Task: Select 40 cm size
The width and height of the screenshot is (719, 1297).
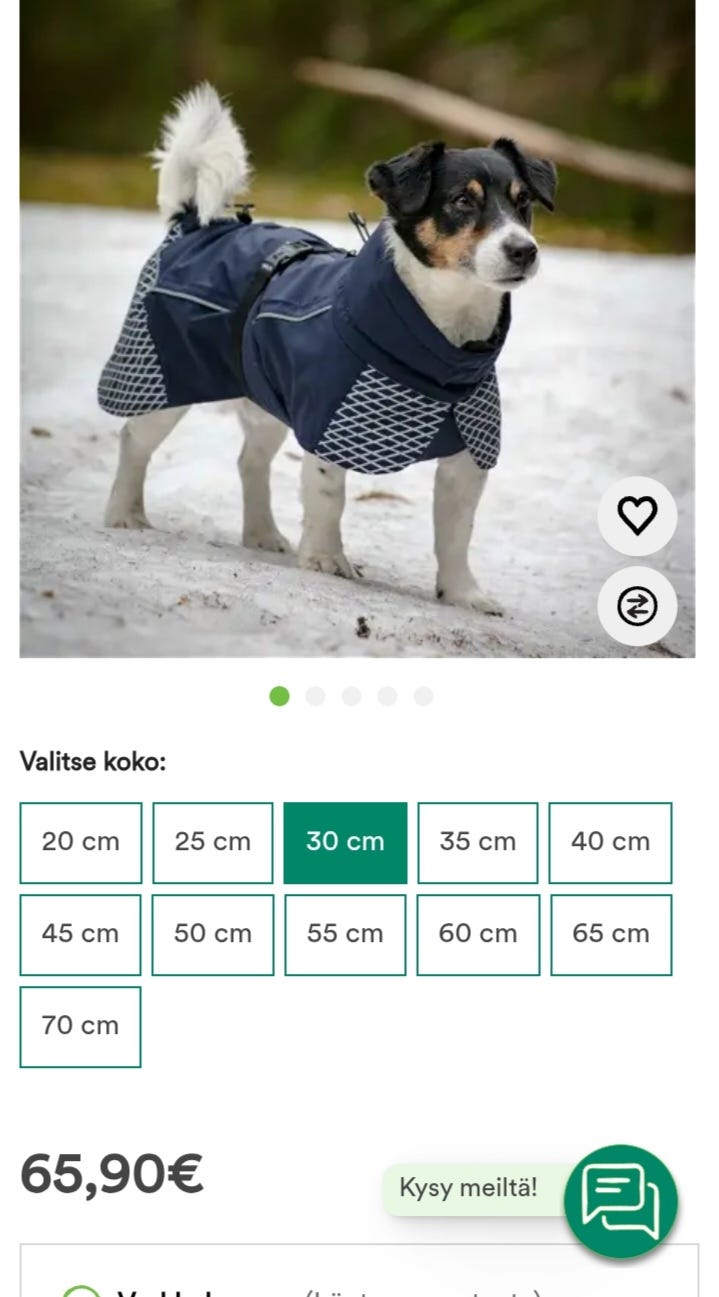Action: point(610,842)
